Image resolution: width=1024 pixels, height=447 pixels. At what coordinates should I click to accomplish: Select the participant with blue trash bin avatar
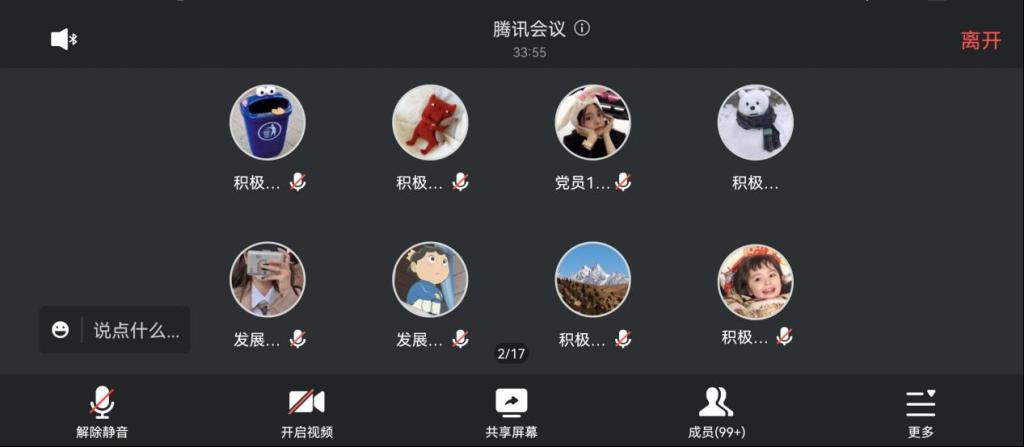(267, 122)
